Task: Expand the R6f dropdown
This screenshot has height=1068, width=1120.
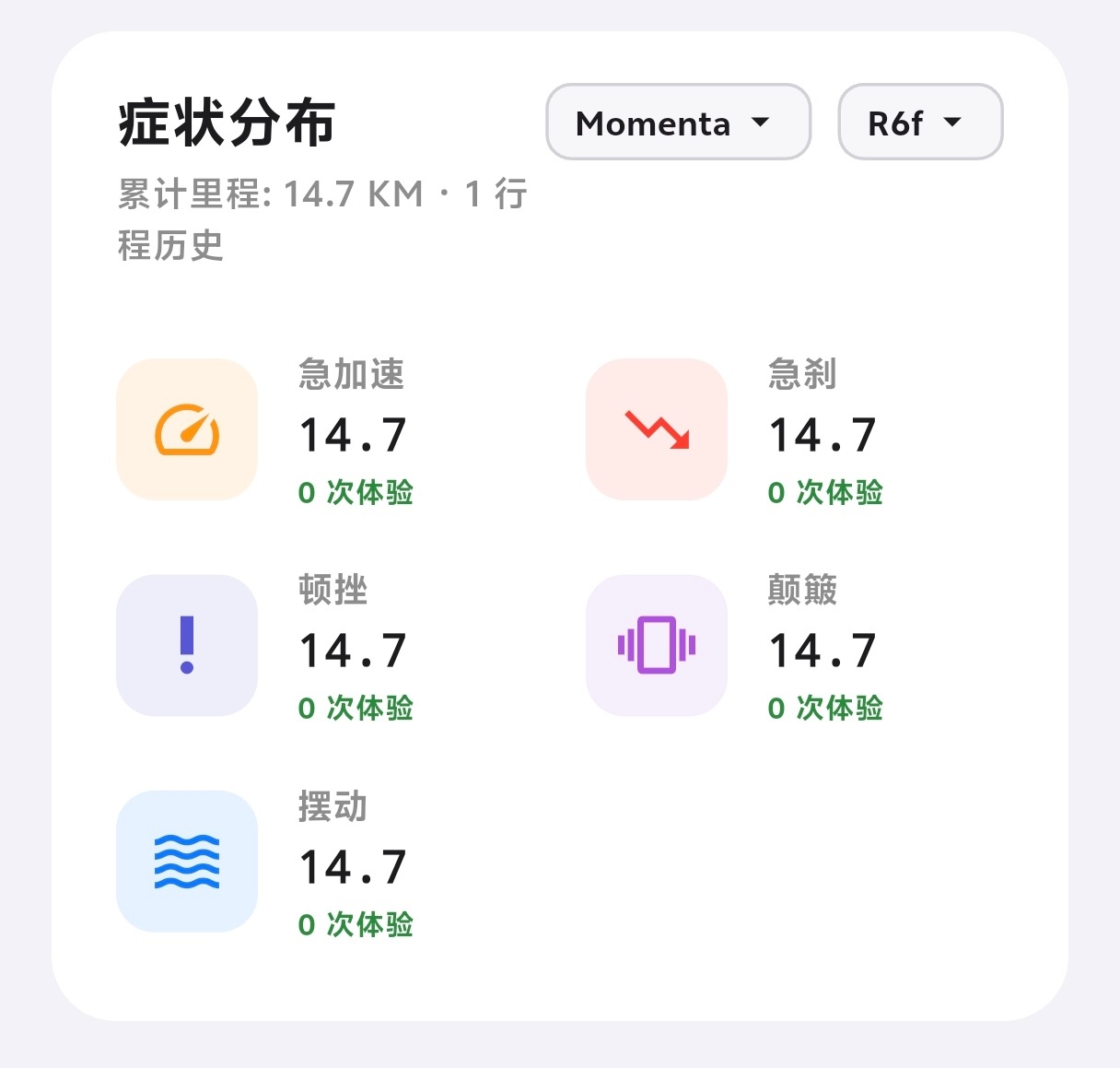Action: [x=920, y=122]
